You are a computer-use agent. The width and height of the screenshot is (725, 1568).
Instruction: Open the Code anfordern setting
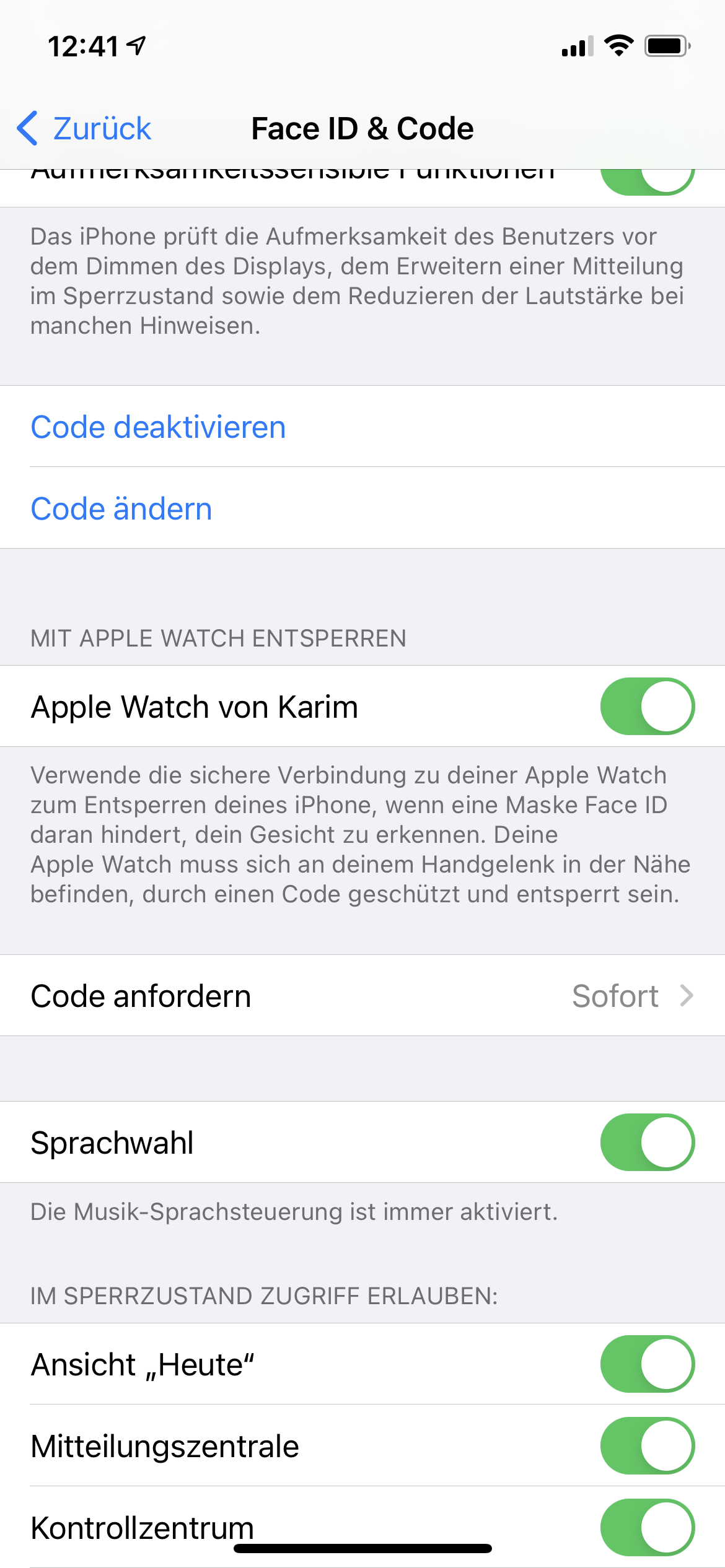(362, 996)
